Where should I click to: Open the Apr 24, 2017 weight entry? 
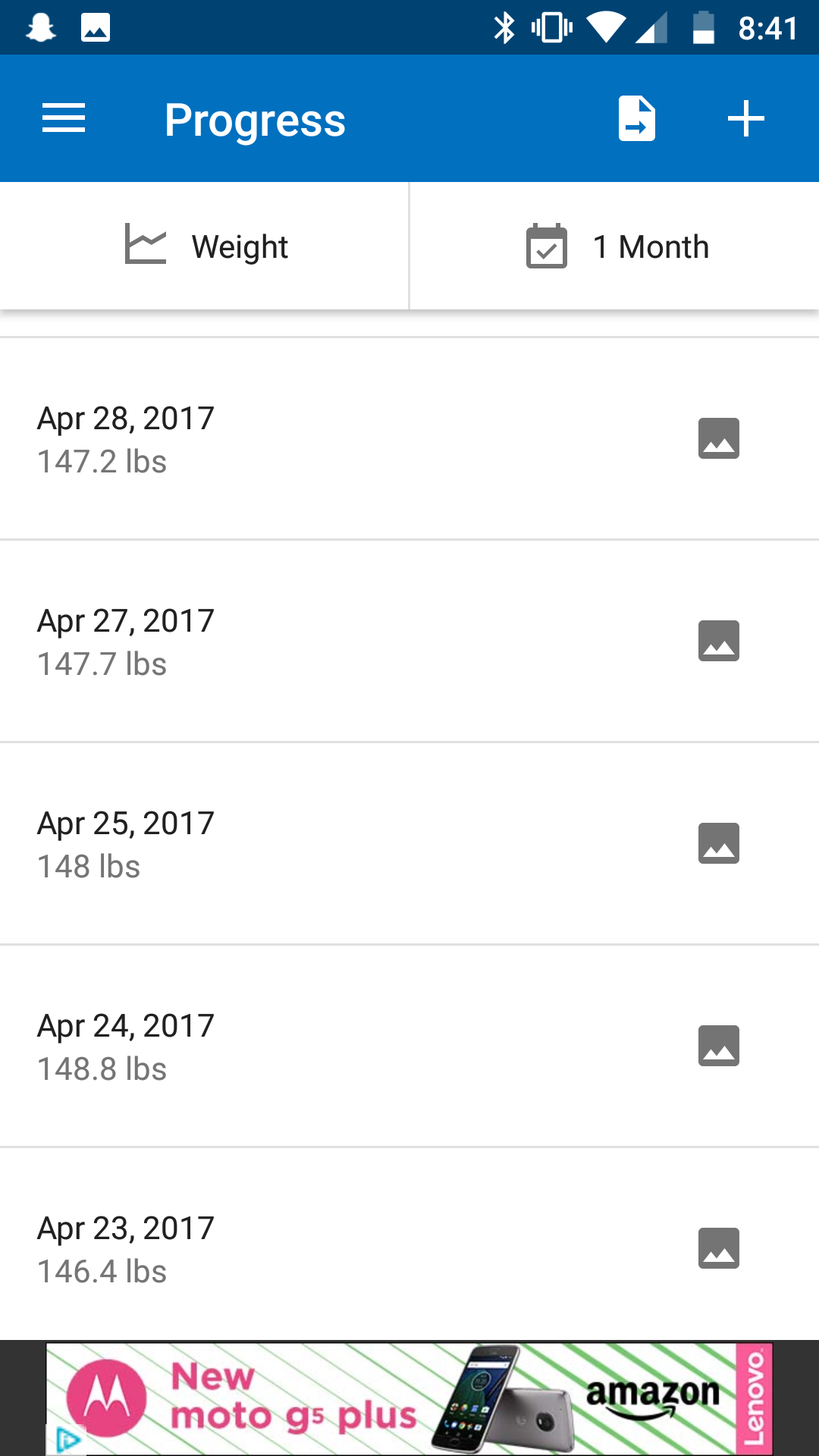(303, 1046)
